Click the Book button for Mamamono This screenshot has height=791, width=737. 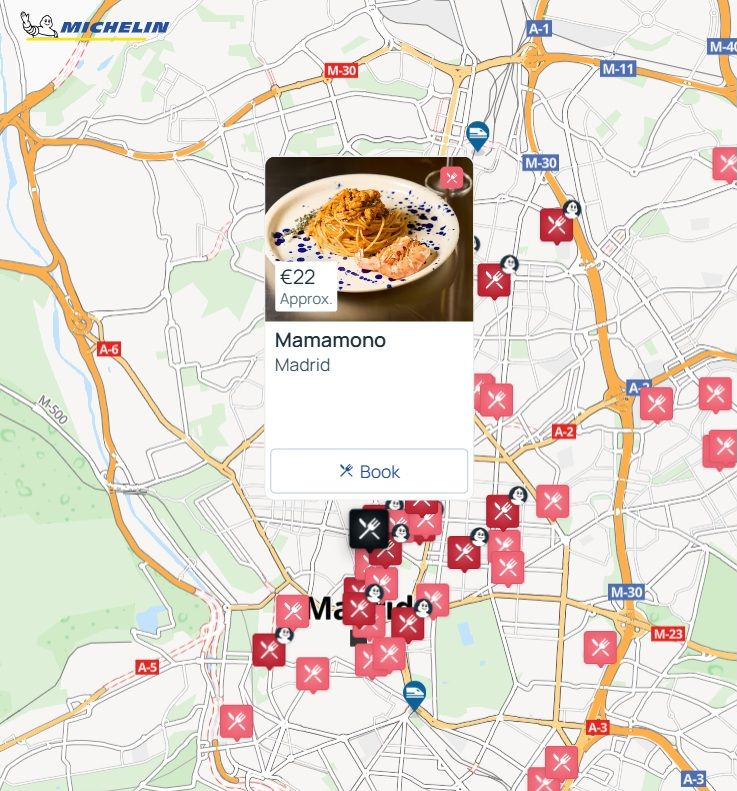point(368,471)
